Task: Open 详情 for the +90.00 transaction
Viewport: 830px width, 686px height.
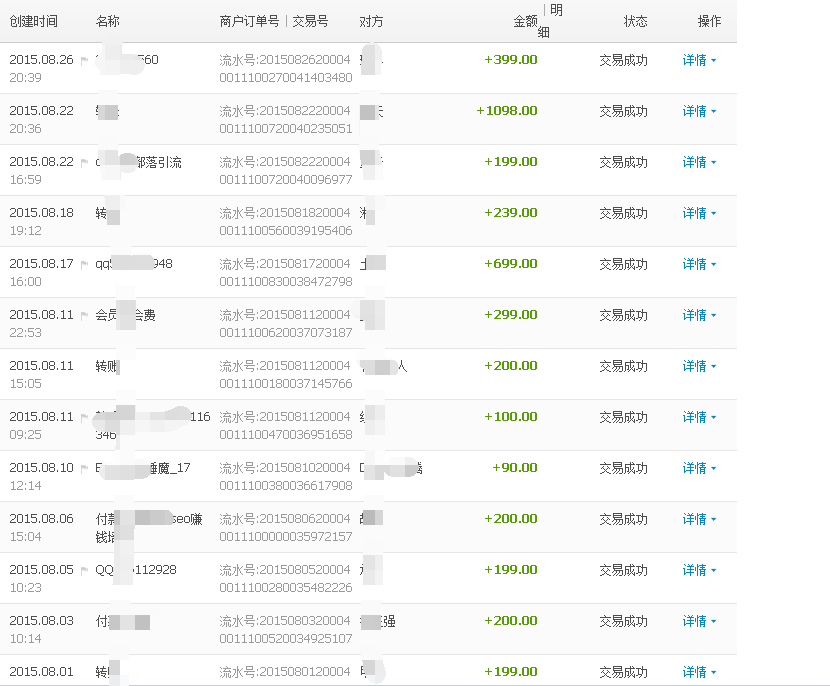Action: (x=695, y=468)
